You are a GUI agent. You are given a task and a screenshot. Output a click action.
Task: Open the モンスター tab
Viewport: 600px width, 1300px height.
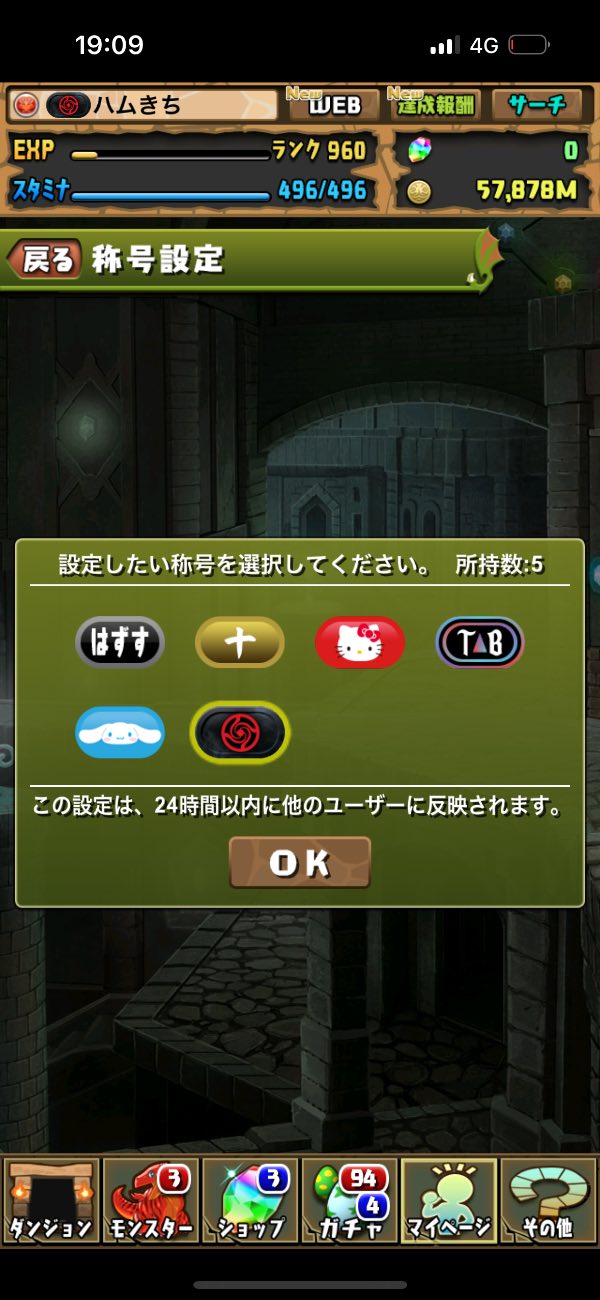[150, 1200]
